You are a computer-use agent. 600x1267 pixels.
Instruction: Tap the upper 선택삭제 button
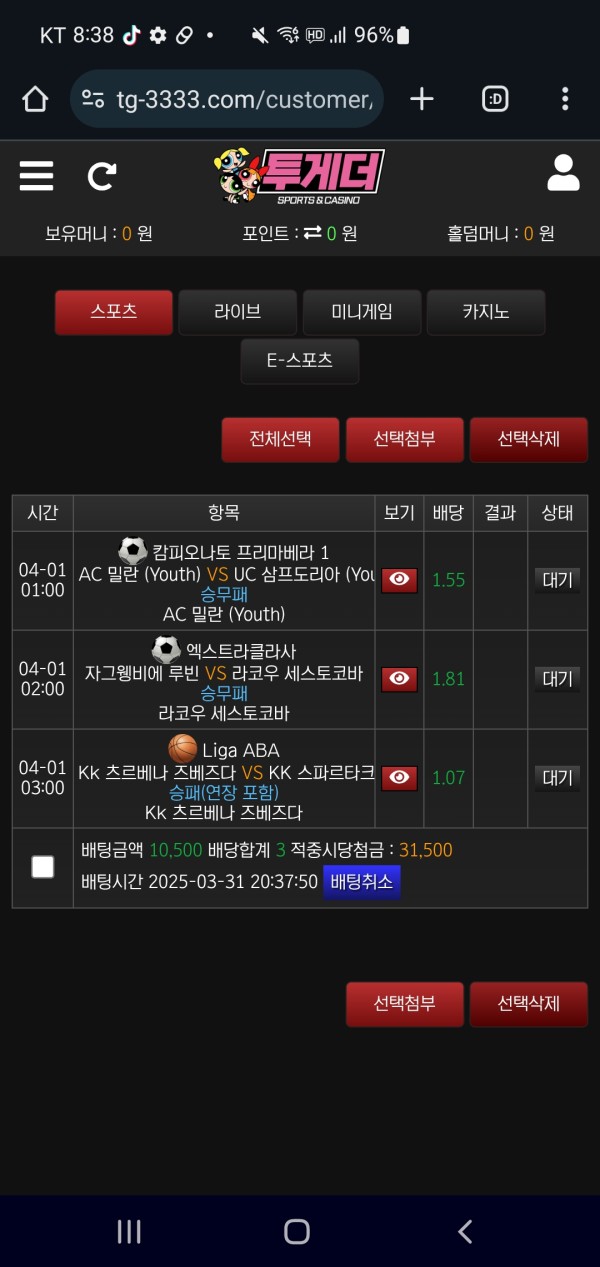tap(528, 439)
